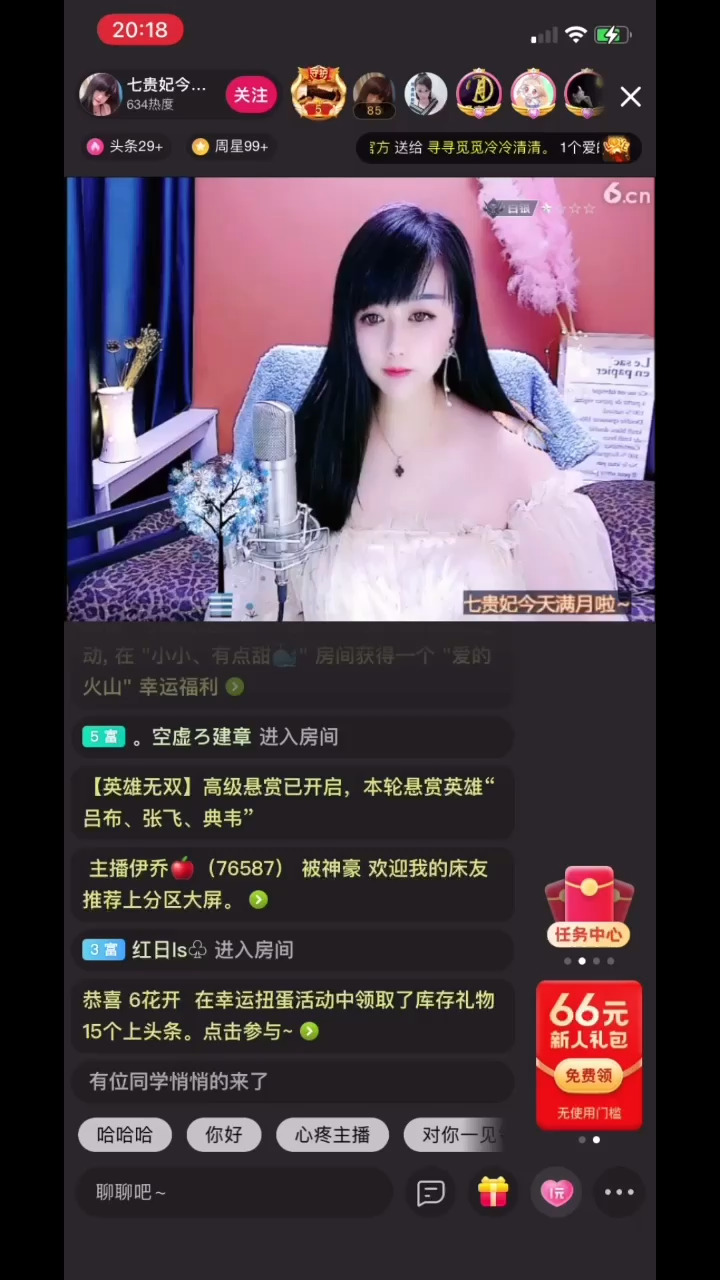Screen dimensions: 720x1280
Task: View the 周星99+ weekly star ranking
Action: pos(230,147)
